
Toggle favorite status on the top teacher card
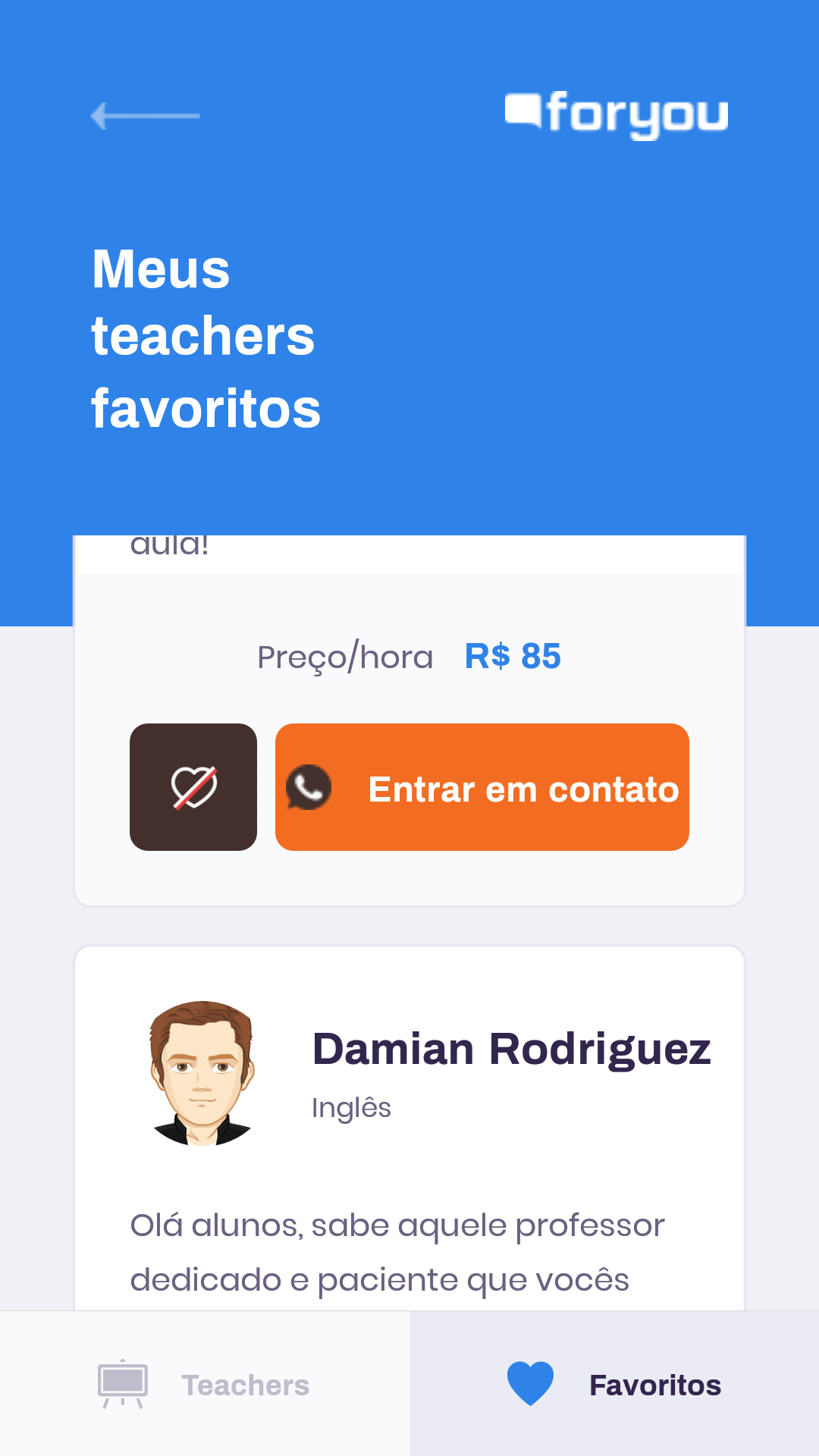193,787
